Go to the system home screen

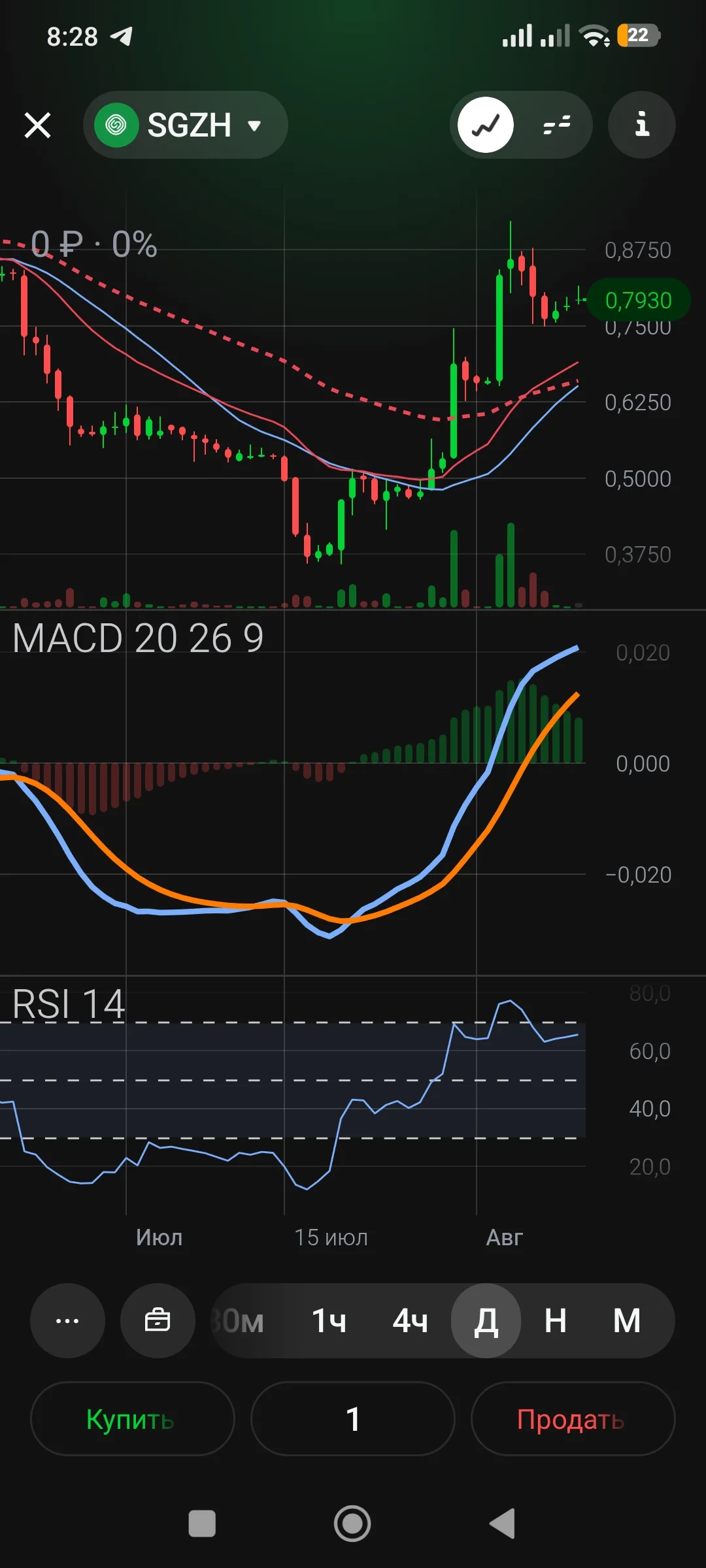(x=352, y=1524)
